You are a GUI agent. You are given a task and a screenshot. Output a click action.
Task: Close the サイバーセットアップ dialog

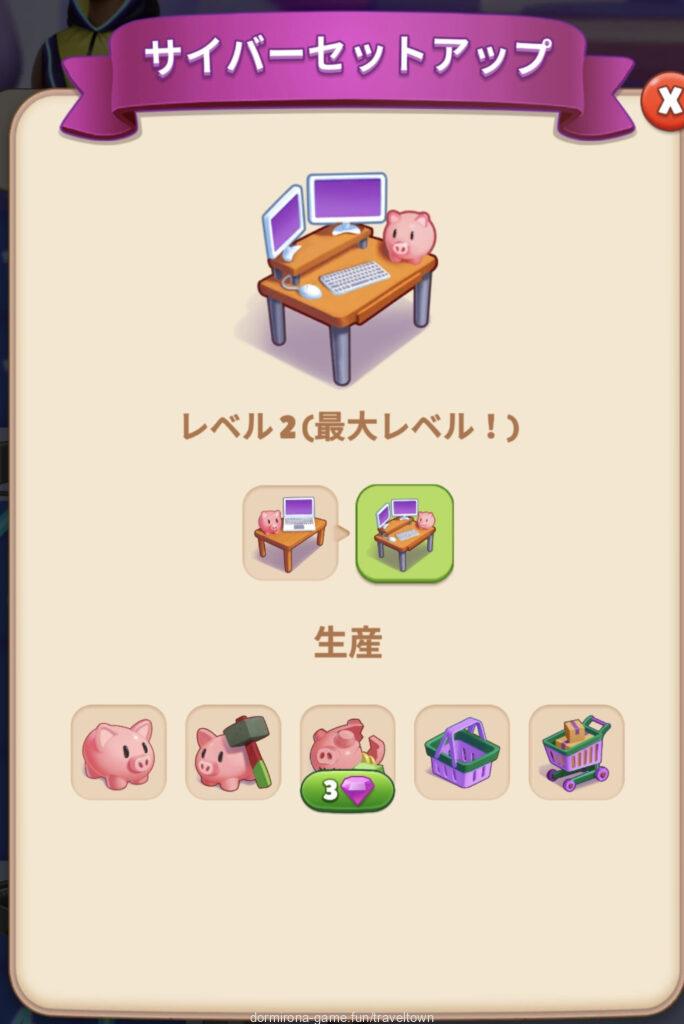point(664,101)
